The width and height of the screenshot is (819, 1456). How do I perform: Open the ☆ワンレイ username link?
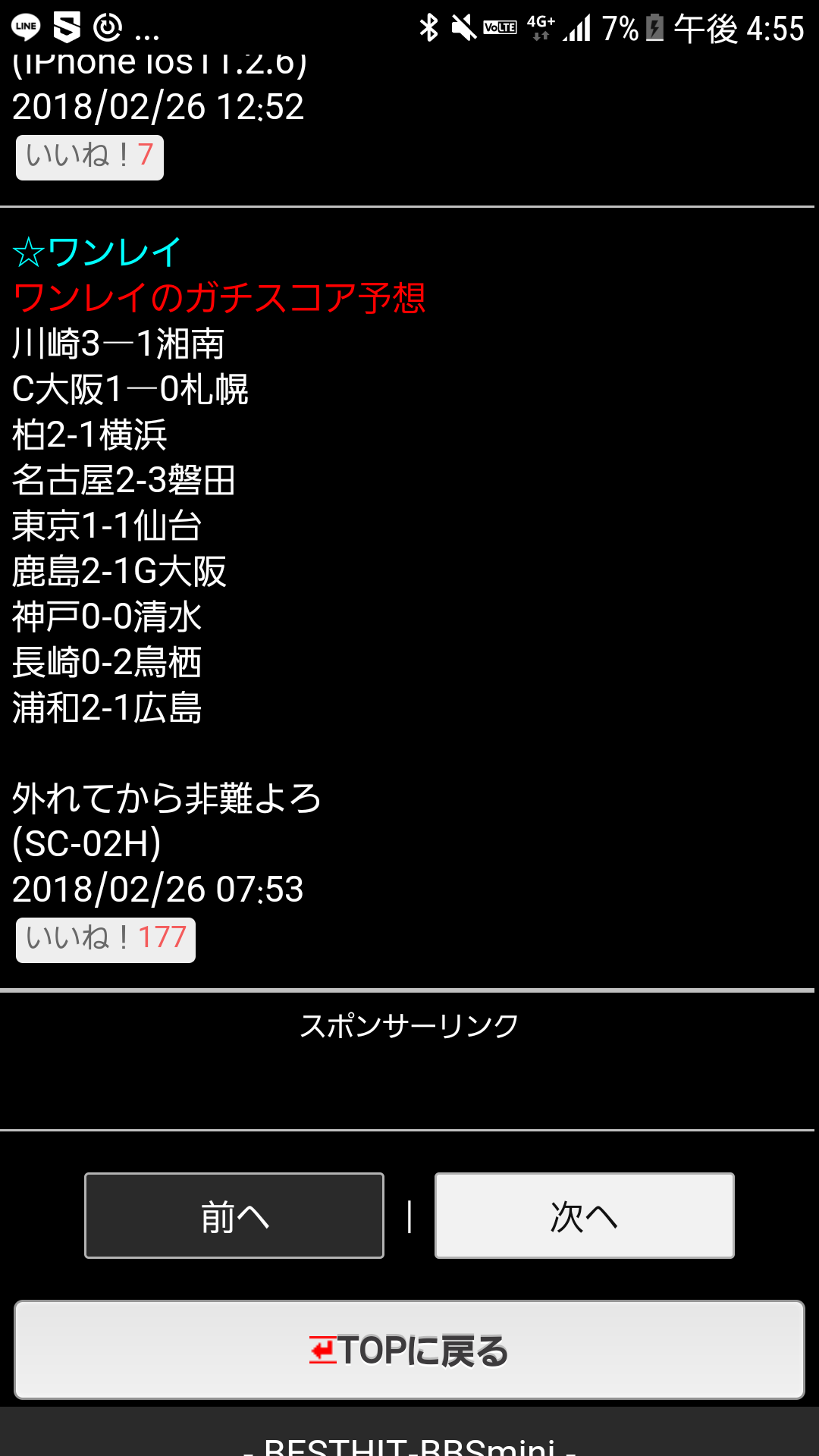coord(97,253)
